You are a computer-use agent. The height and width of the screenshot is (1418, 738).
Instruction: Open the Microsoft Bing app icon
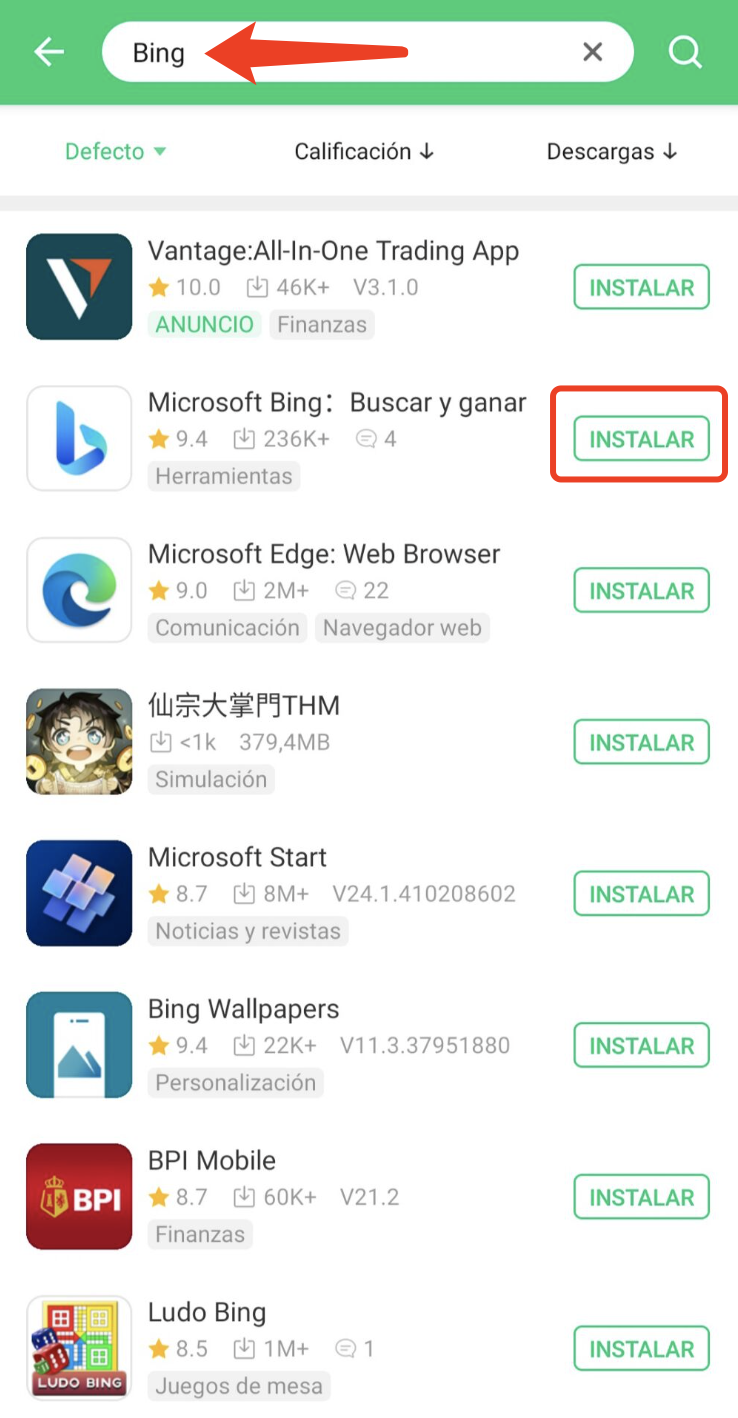click(x=79, y=438)
